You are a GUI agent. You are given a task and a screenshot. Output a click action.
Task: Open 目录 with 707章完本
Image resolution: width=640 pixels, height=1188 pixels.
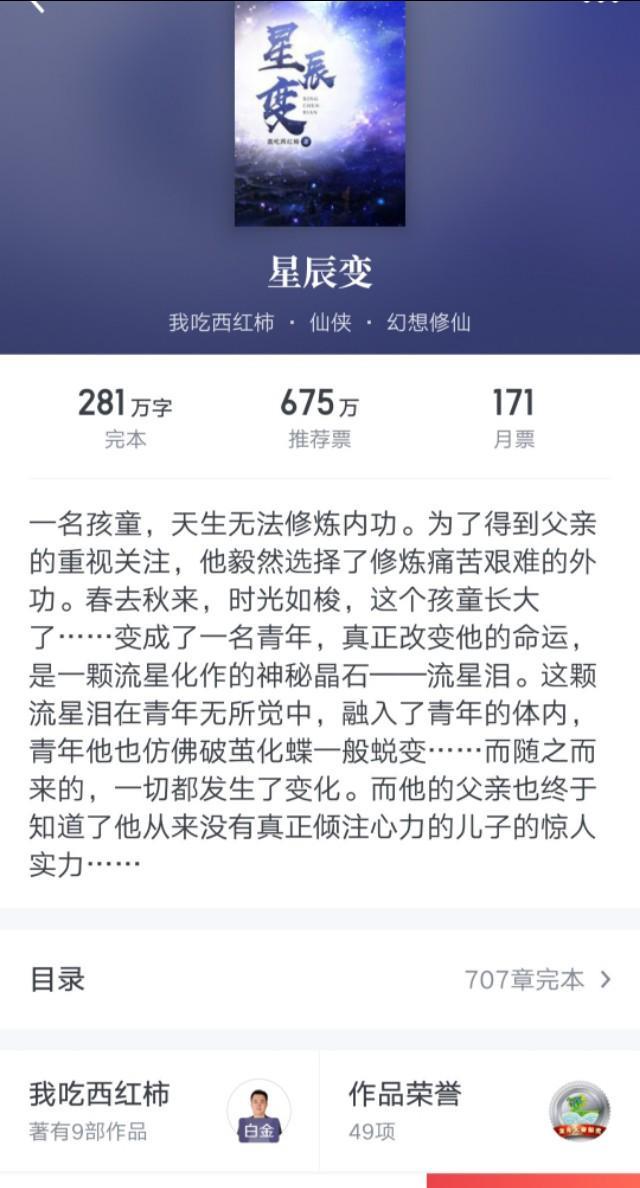click(320, 979)
